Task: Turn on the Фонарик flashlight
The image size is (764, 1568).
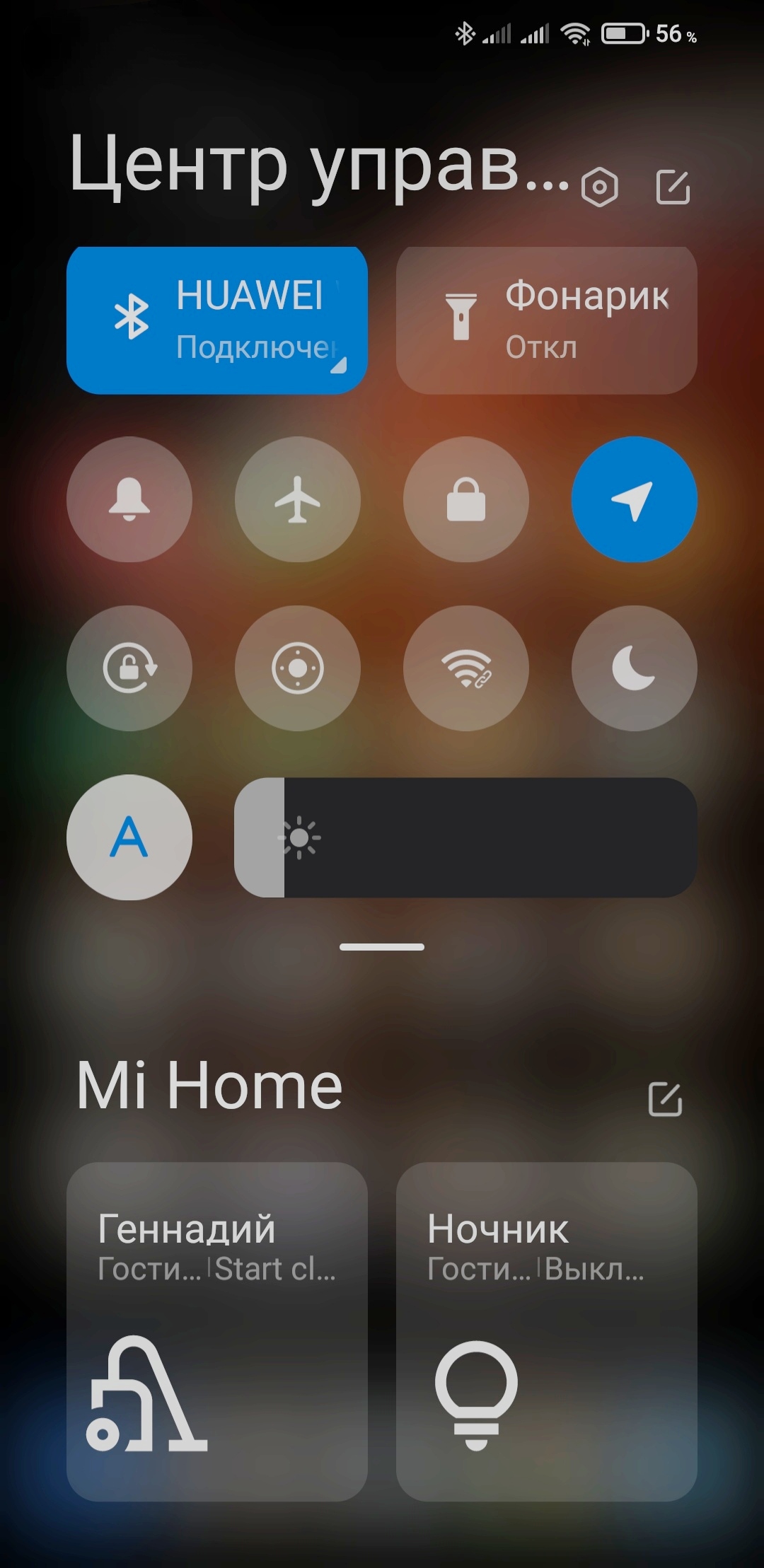Action: point(546,320)
